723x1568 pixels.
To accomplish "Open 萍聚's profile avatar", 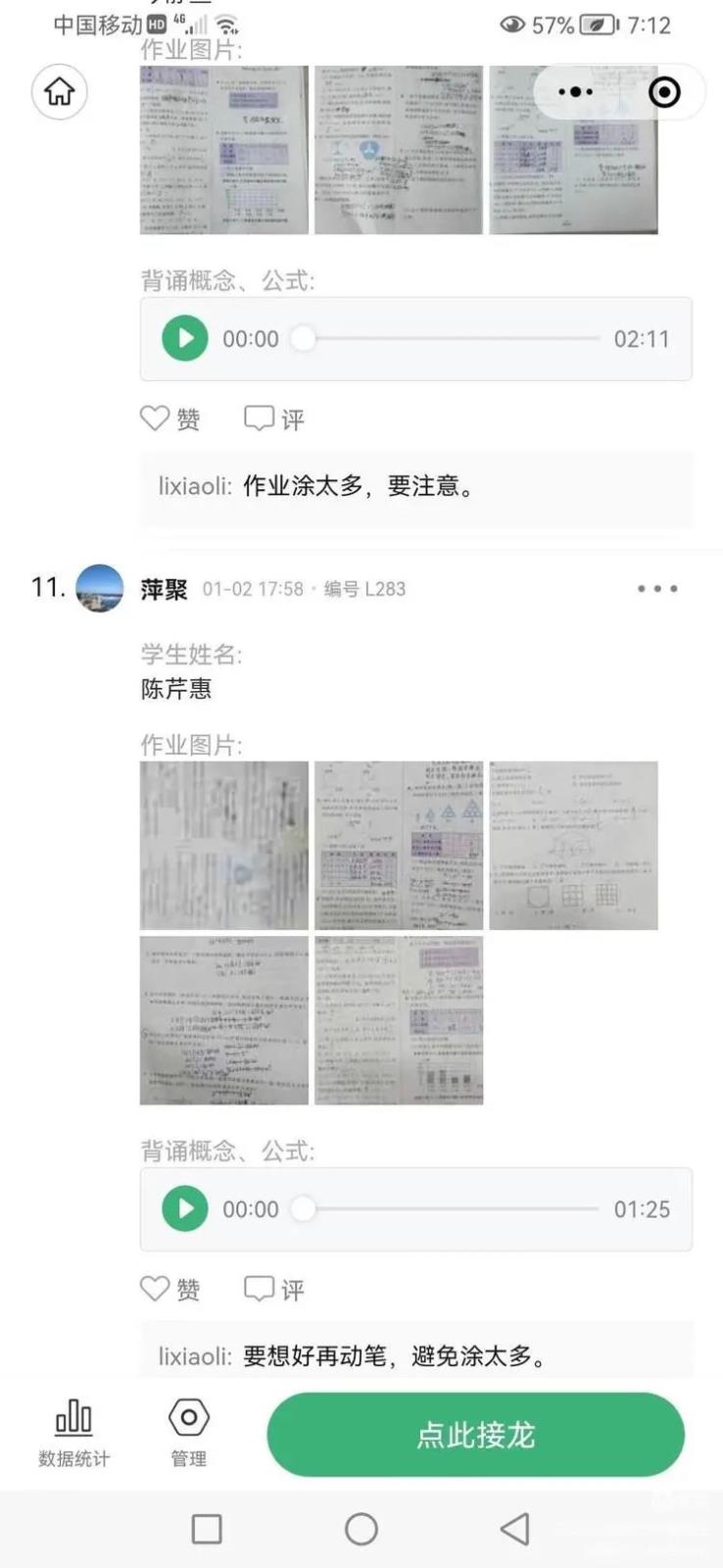I will (x=100, y=588).
